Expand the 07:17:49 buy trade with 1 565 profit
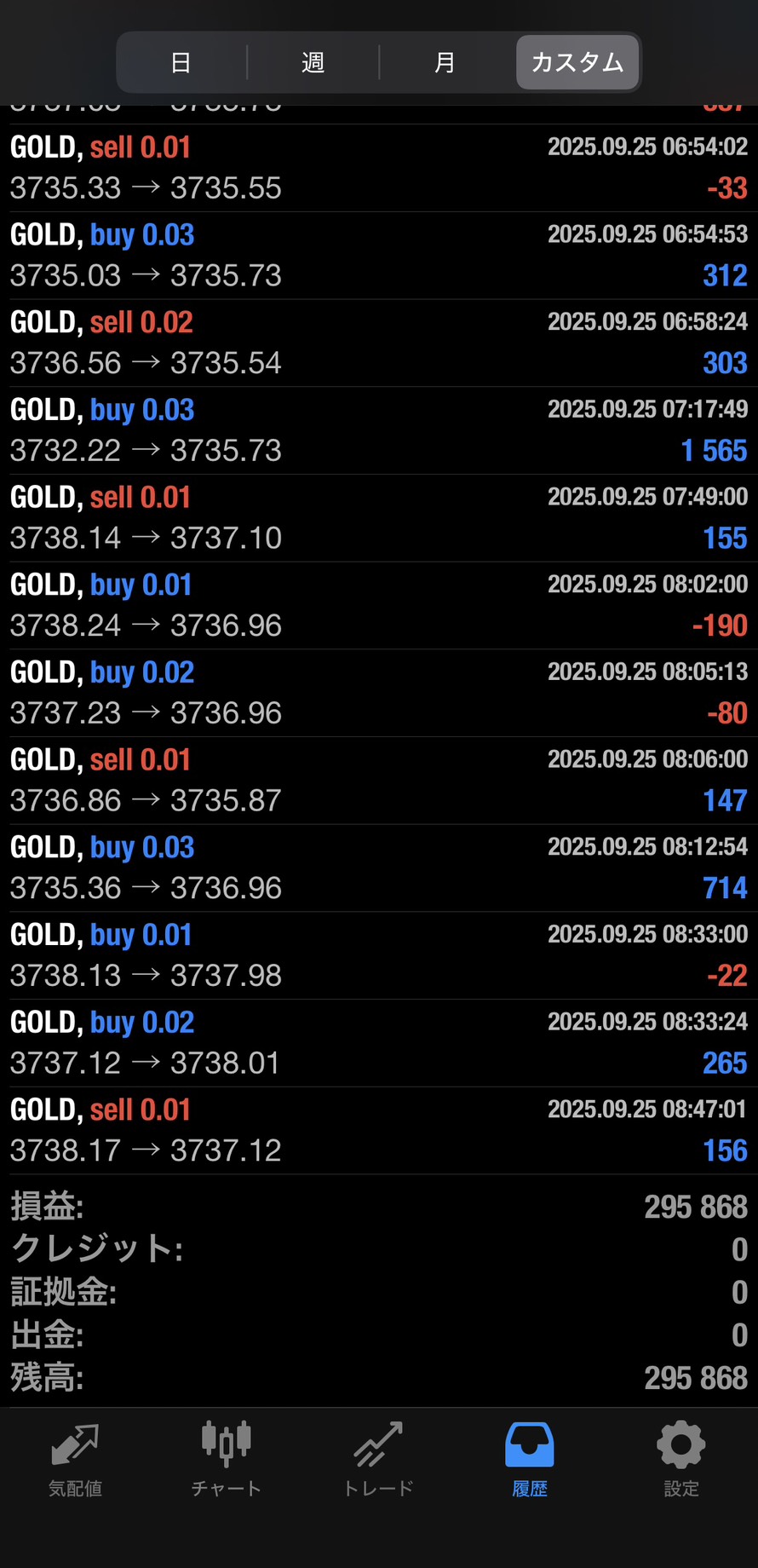Viewport: 758px width, 1568px height. [x=378, y=430]
